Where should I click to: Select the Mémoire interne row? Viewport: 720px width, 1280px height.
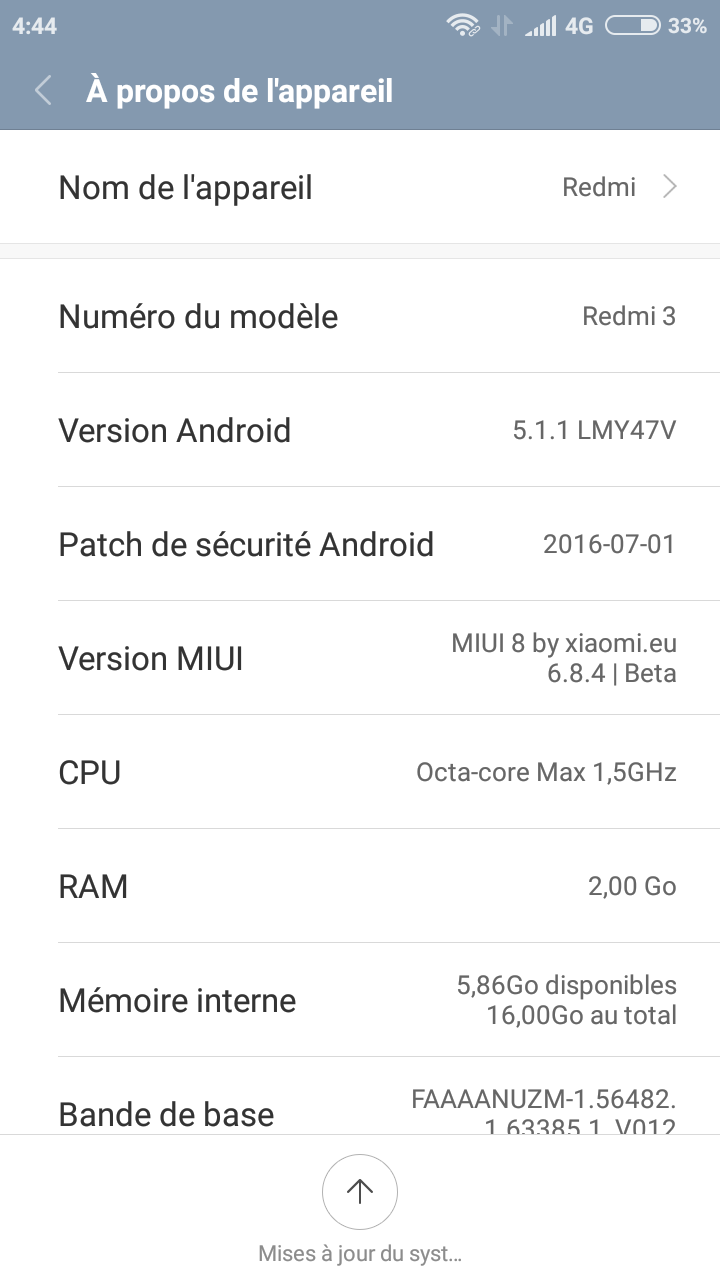pyautogui.click(x=360, y=1000)
